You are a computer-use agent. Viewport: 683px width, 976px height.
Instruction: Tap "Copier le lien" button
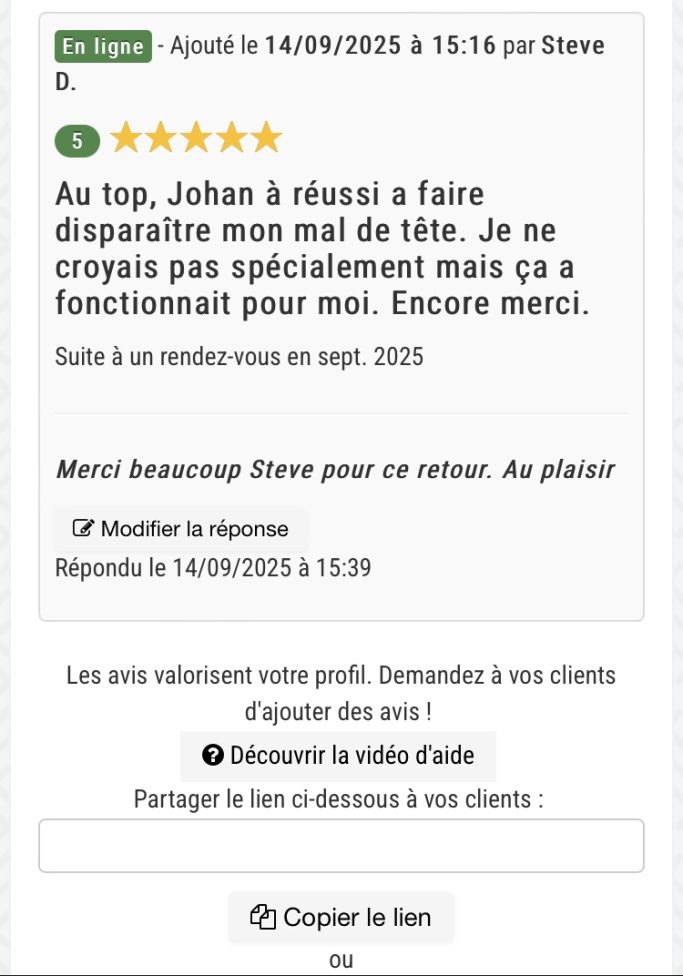[x=341, y=917]
